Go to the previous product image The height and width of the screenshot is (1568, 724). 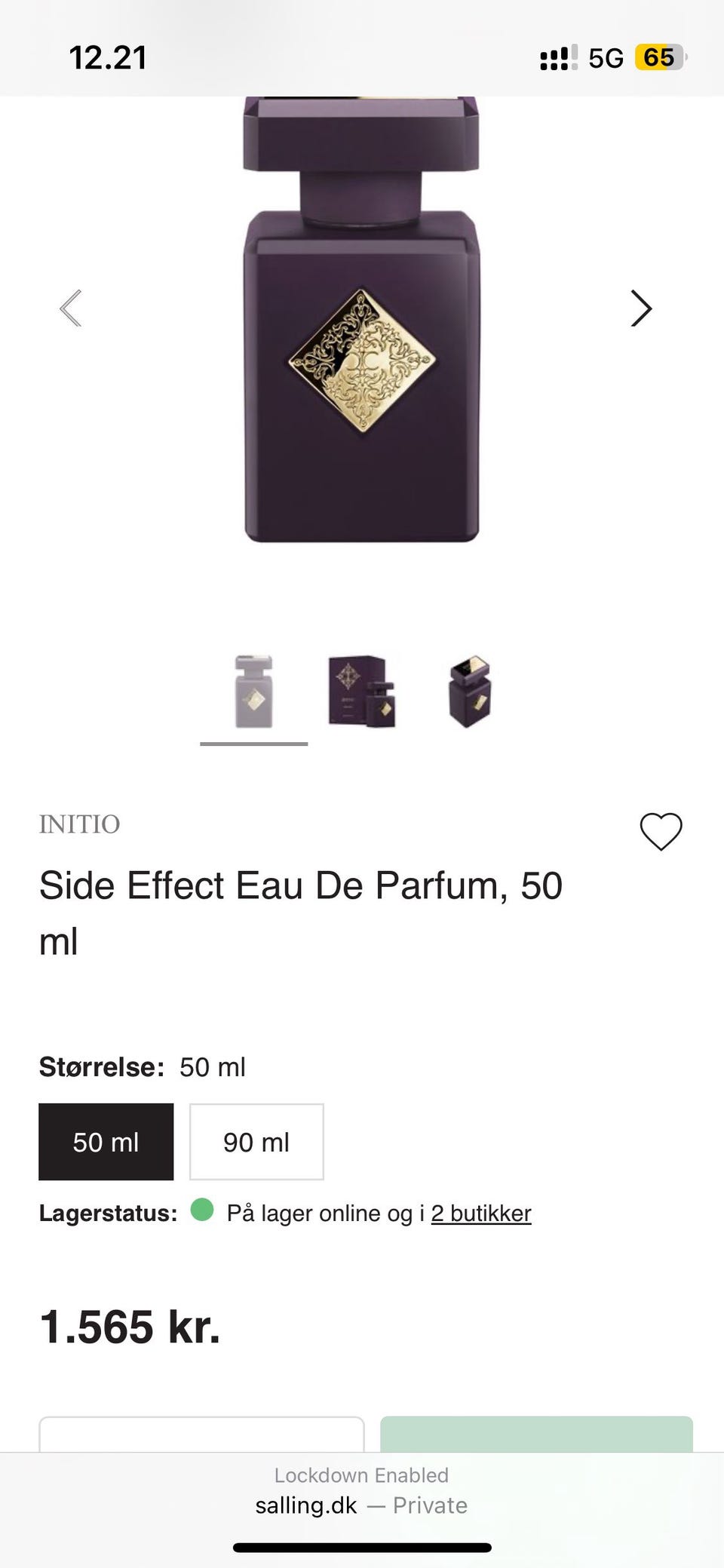tap(71, 308)
